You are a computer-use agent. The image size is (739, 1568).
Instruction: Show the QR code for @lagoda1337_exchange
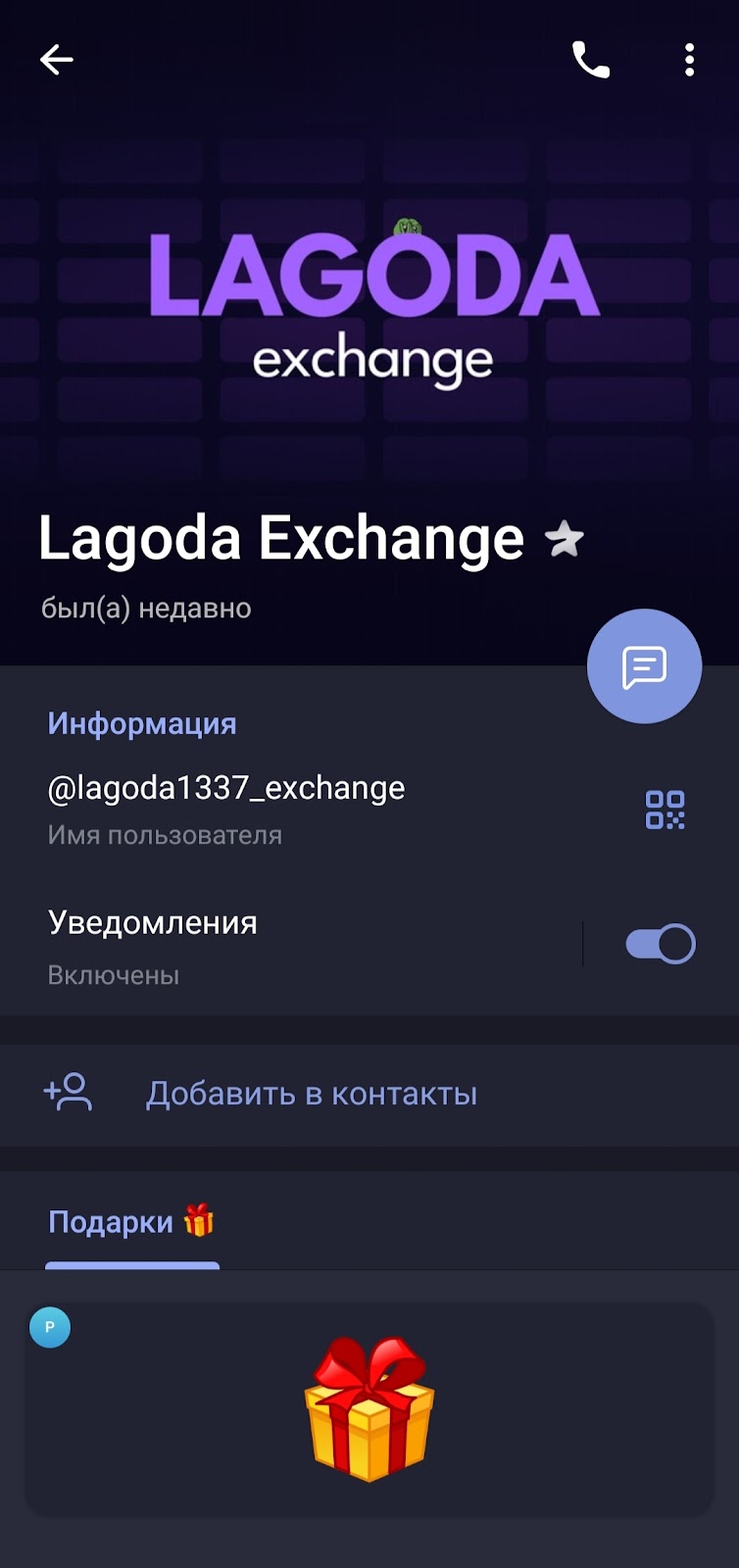coord(665,809)
